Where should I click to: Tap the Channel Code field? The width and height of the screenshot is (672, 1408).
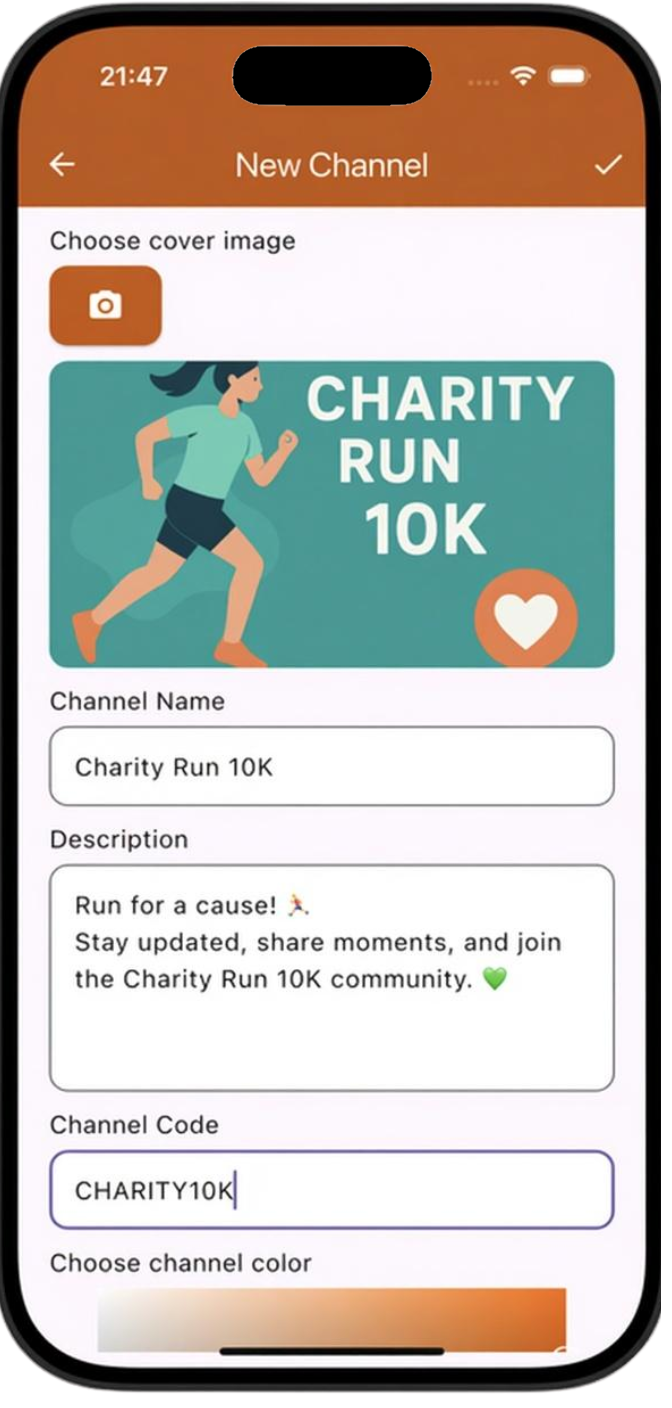click(331, 1190)
